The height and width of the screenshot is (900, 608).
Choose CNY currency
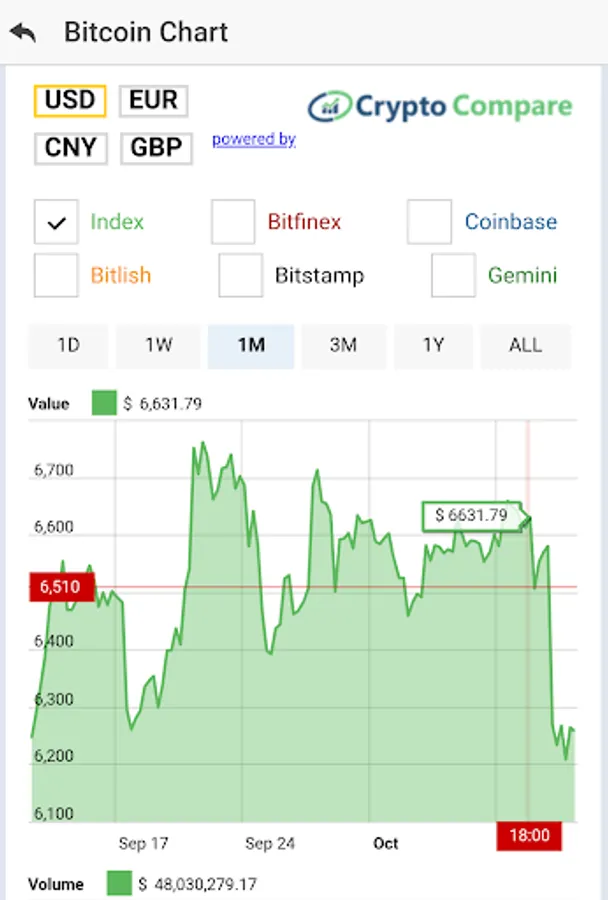70,148
